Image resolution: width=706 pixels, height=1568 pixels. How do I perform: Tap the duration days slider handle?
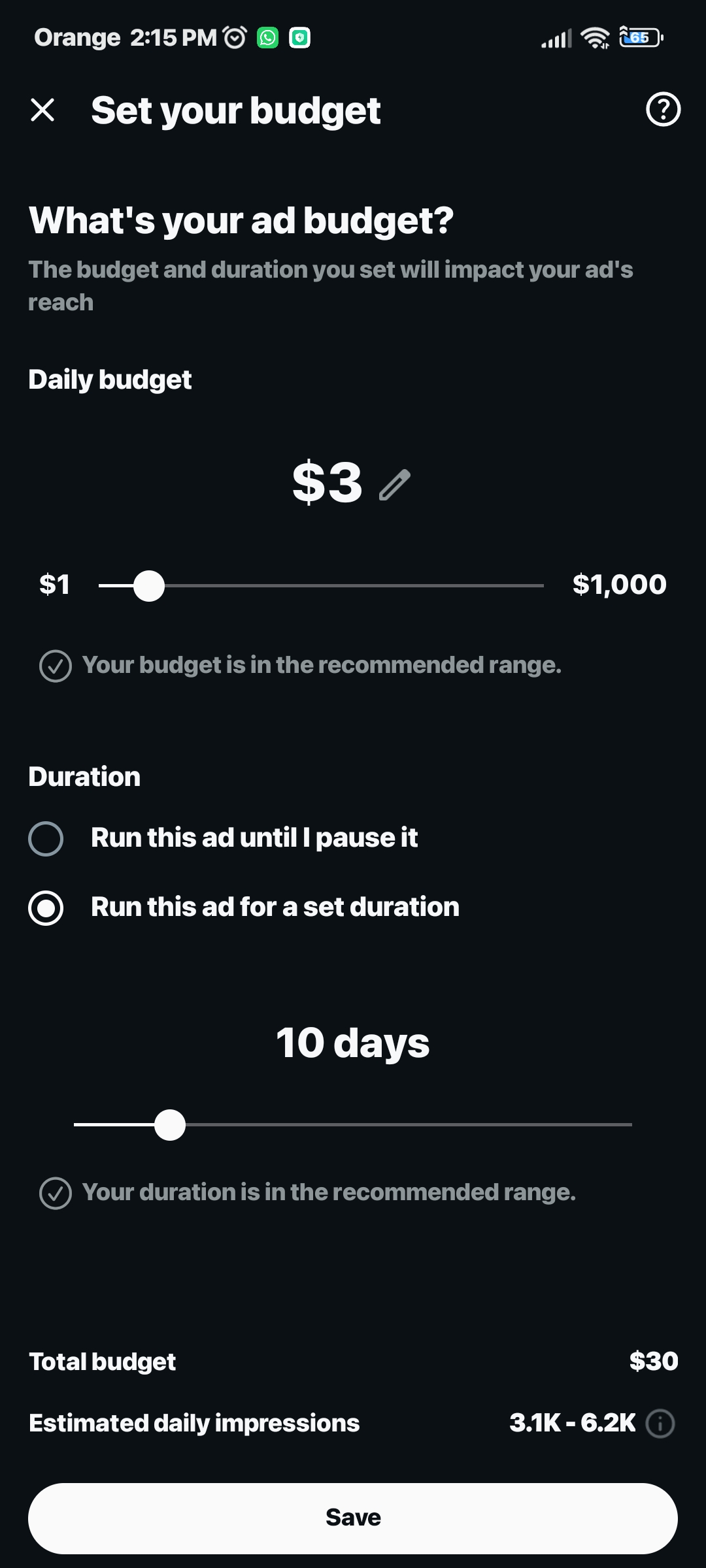tap(170, 1124)
